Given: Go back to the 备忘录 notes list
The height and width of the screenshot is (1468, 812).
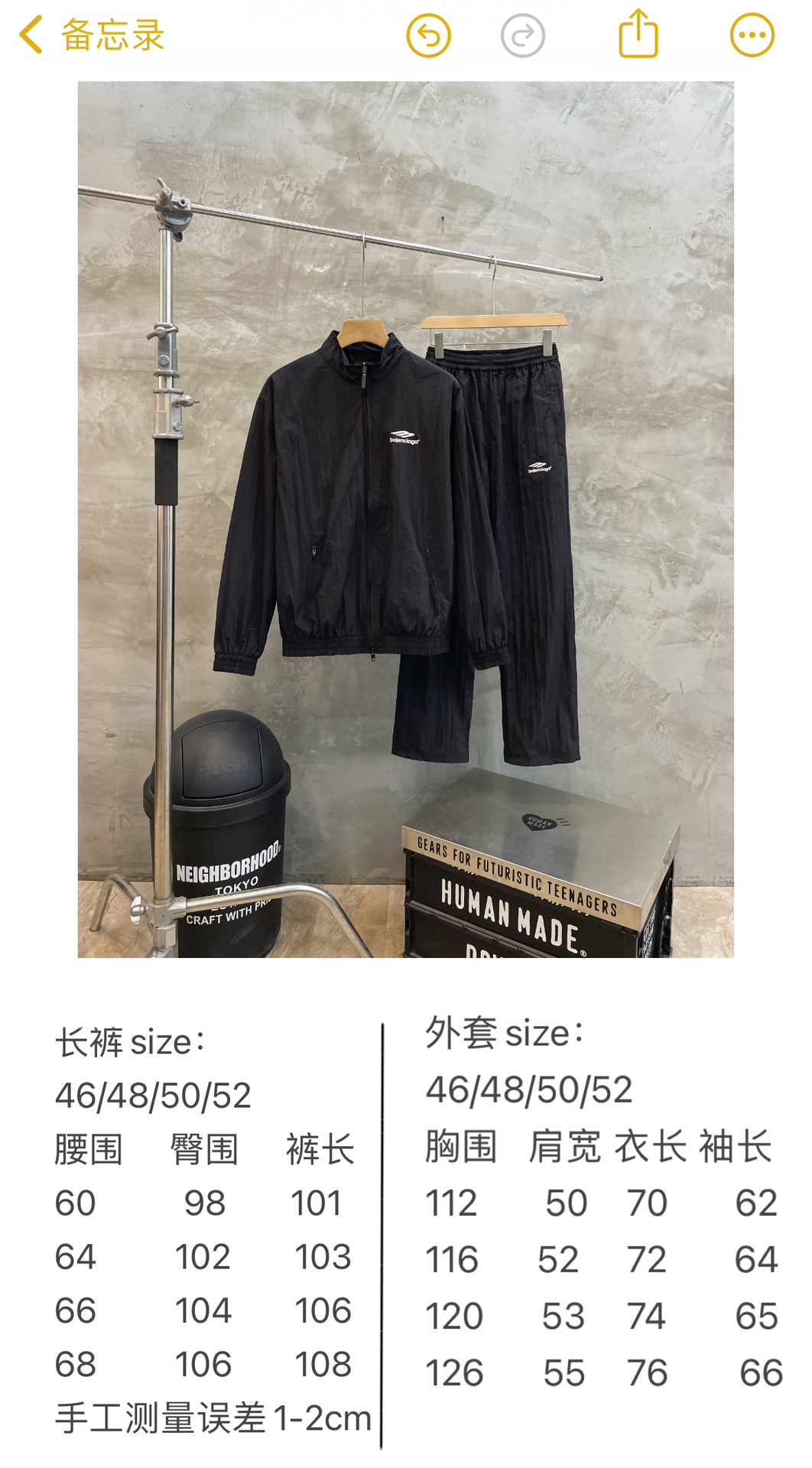Looking at the screenshot, I should coord(92,35).
